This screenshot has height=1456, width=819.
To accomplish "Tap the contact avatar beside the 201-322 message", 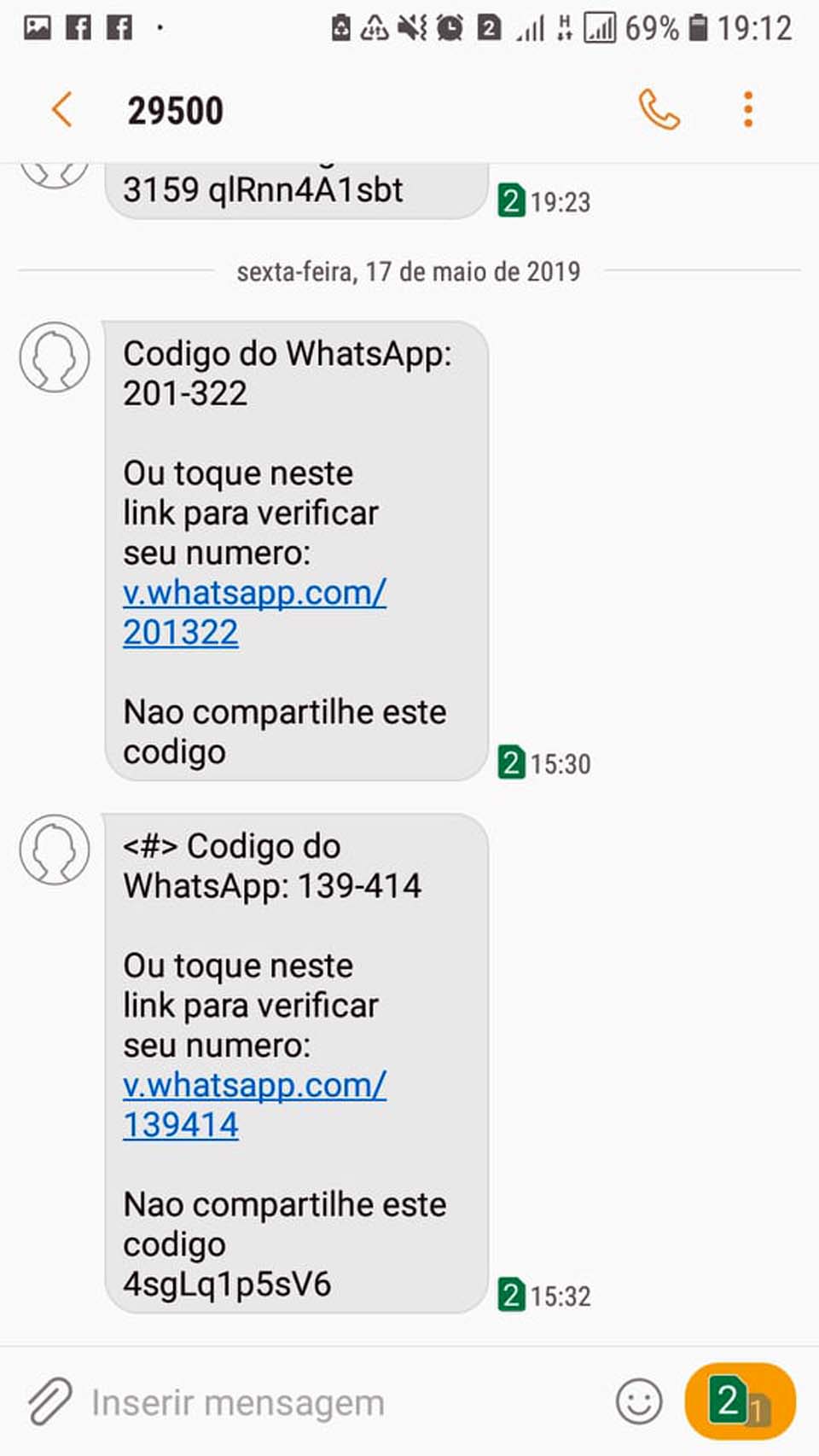I will coord(55,357).
